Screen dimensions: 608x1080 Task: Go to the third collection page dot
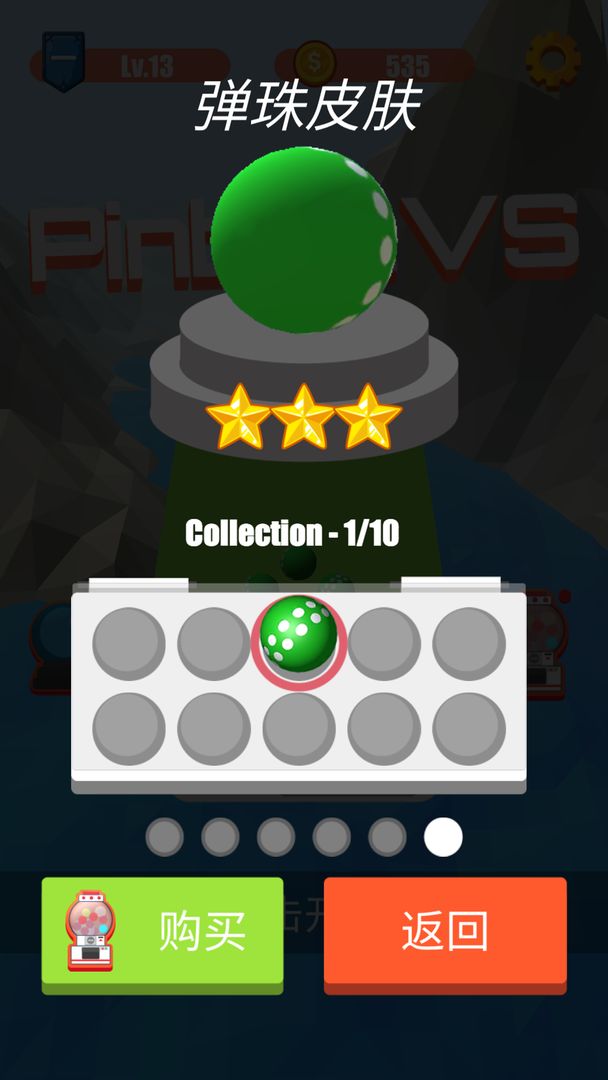pos(276,837)
